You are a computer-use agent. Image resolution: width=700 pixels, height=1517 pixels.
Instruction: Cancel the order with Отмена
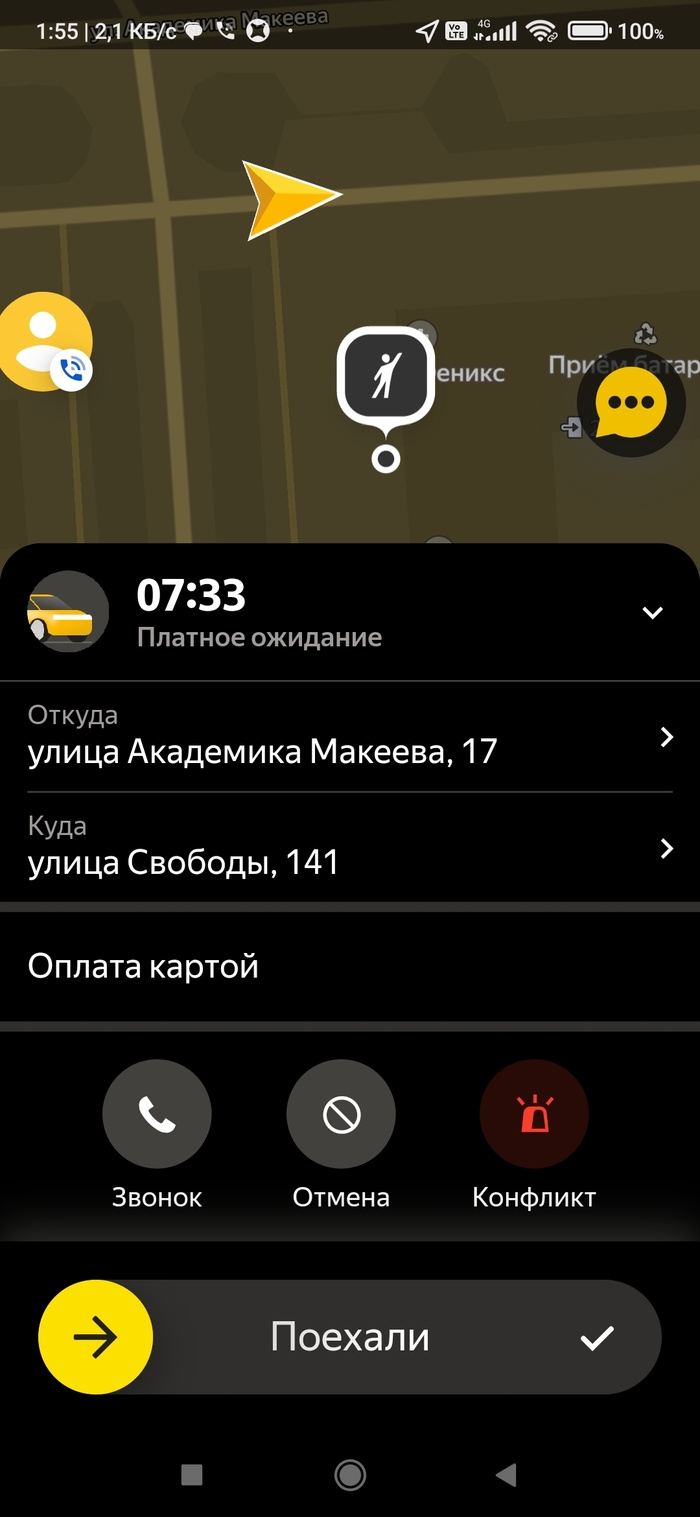pyautogui.click(x=341, y=1114)
